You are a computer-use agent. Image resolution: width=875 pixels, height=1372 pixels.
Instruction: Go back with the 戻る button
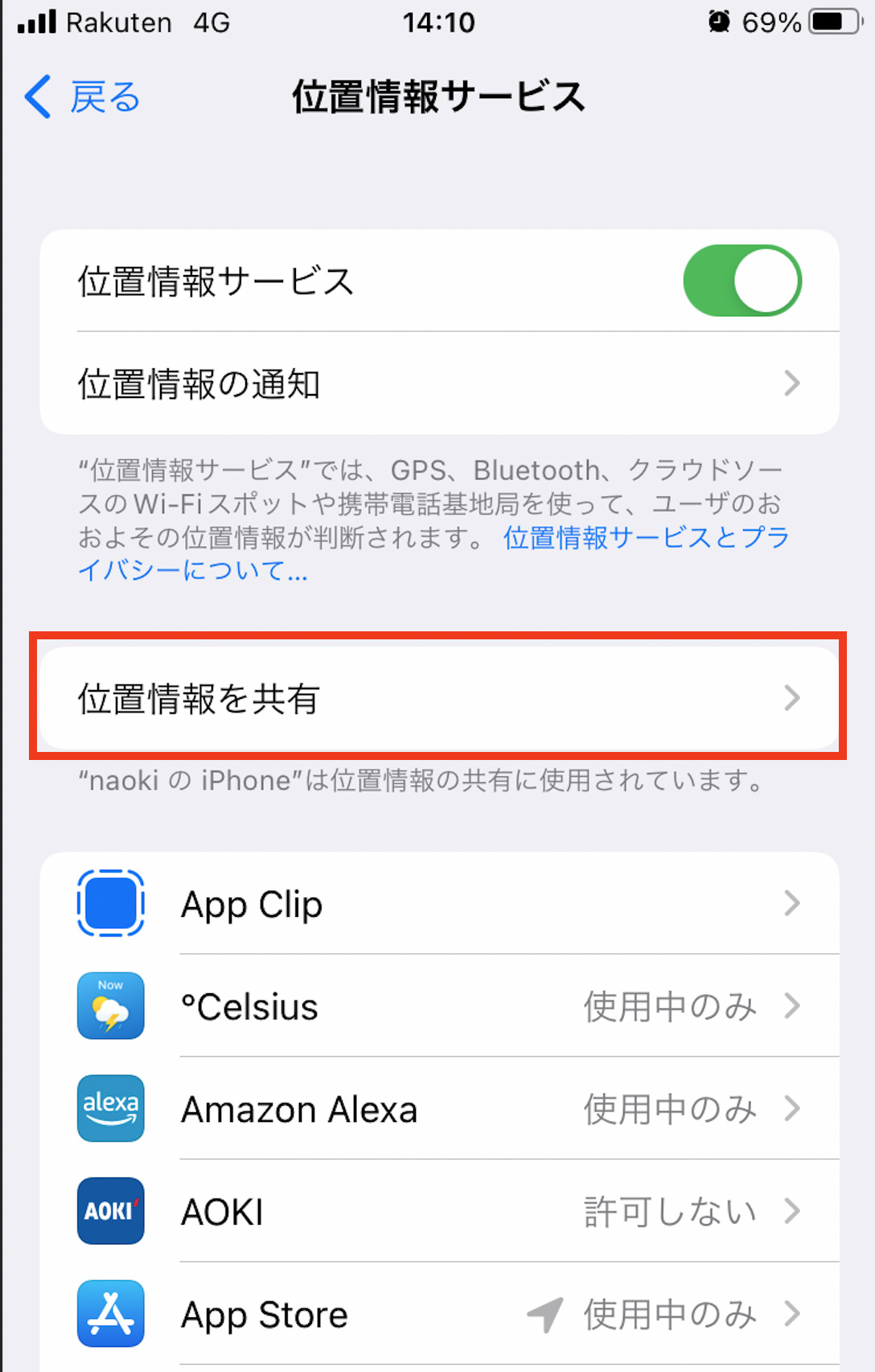[x=83, y=97]
